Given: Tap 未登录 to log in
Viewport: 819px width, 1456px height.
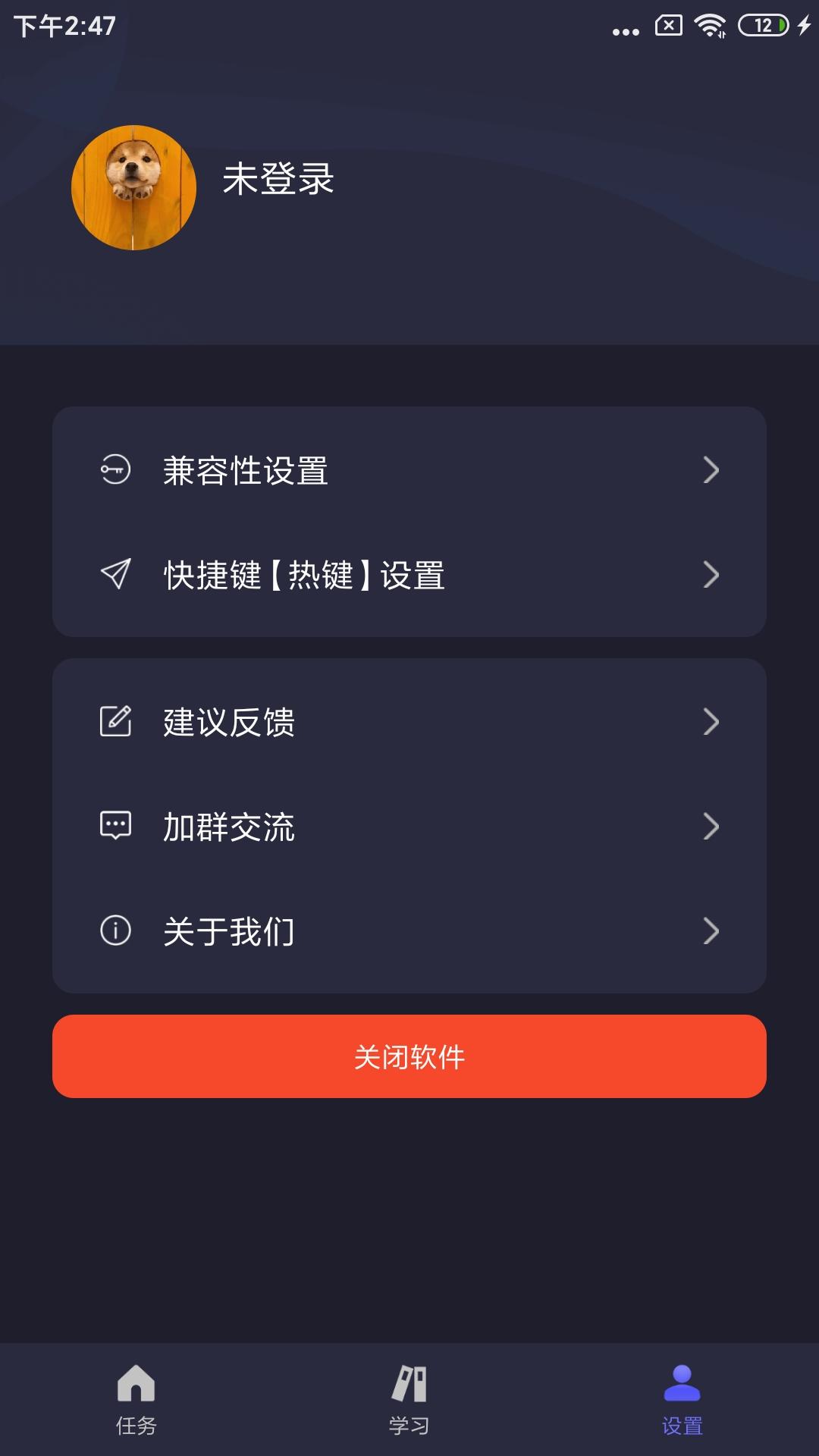Looking at the screenshot, I should click(278, 180).
